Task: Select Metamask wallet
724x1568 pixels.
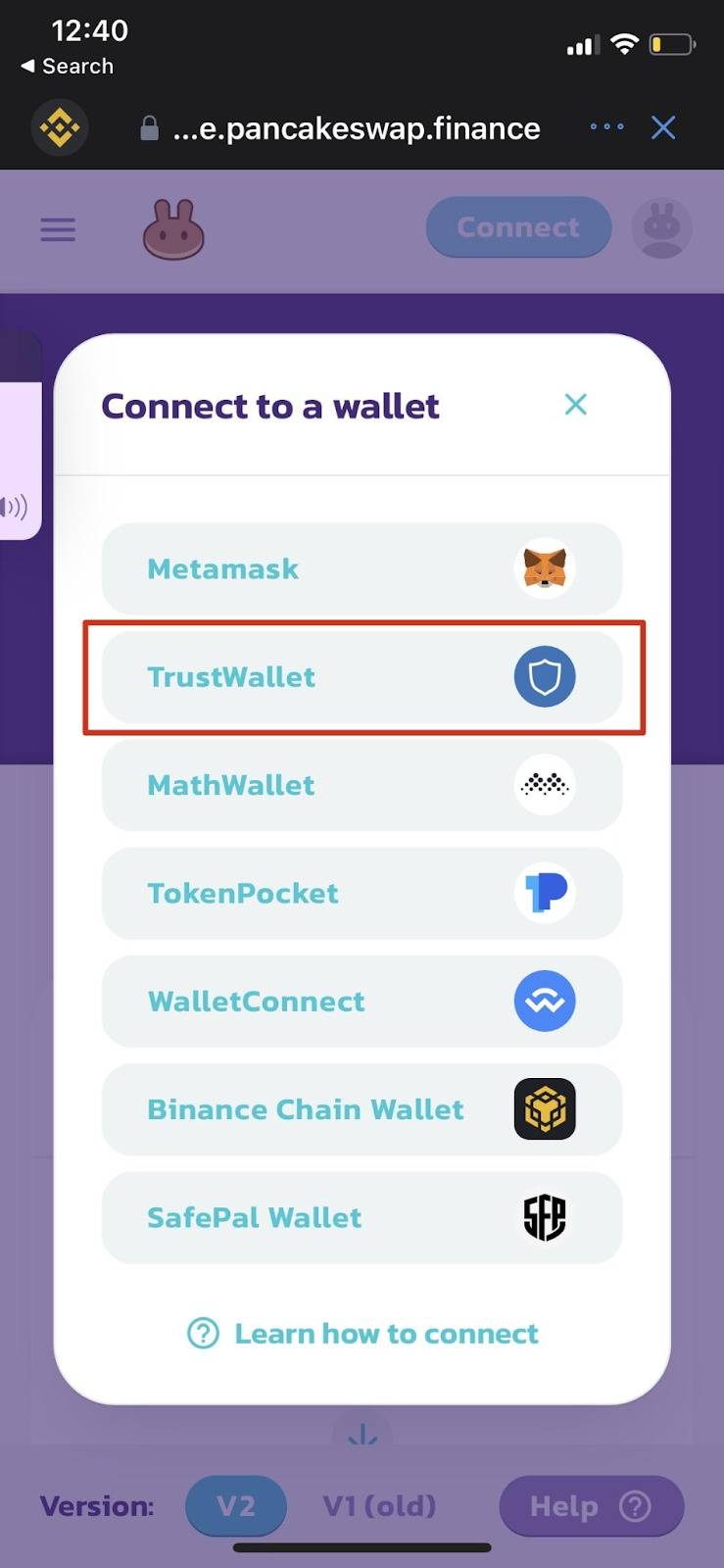Action: tap(362, 569)
